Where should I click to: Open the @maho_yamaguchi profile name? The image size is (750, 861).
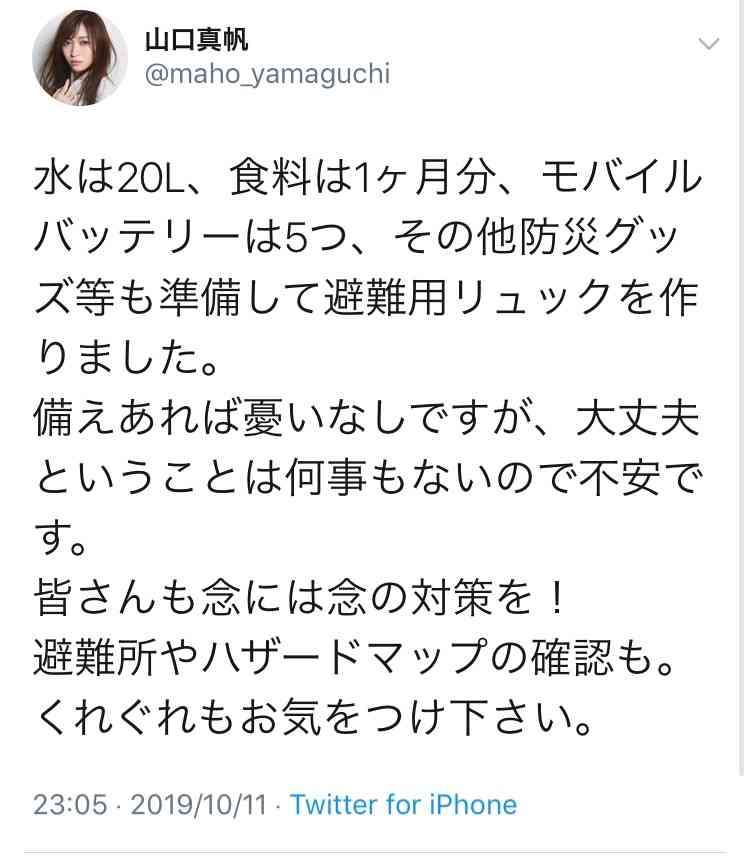click(x=196, y=40)
